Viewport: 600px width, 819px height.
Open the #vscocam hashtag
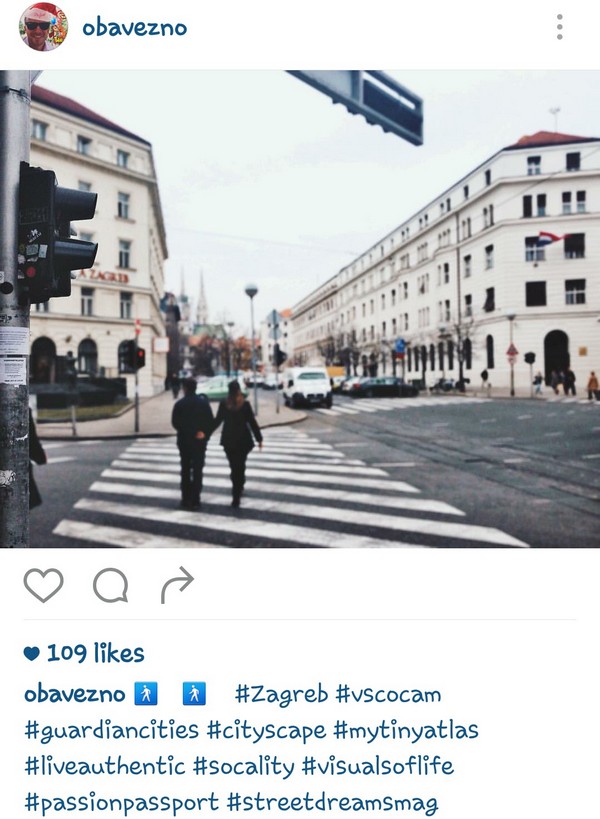click(x=388, y=694)
